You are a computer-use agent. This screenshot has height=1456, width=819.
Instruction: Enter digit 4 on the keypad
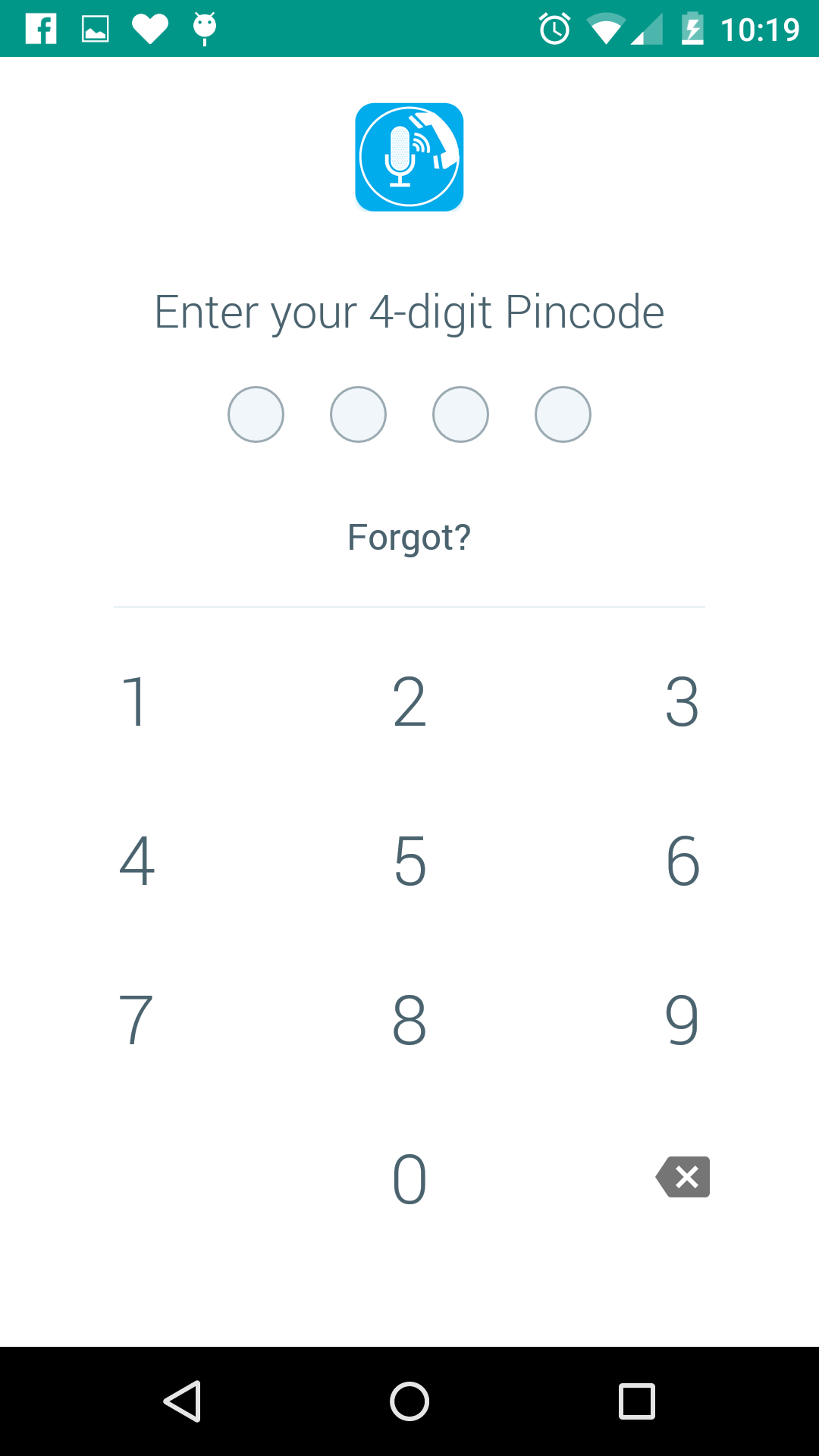pyautogui.click(x=137, y=861)
